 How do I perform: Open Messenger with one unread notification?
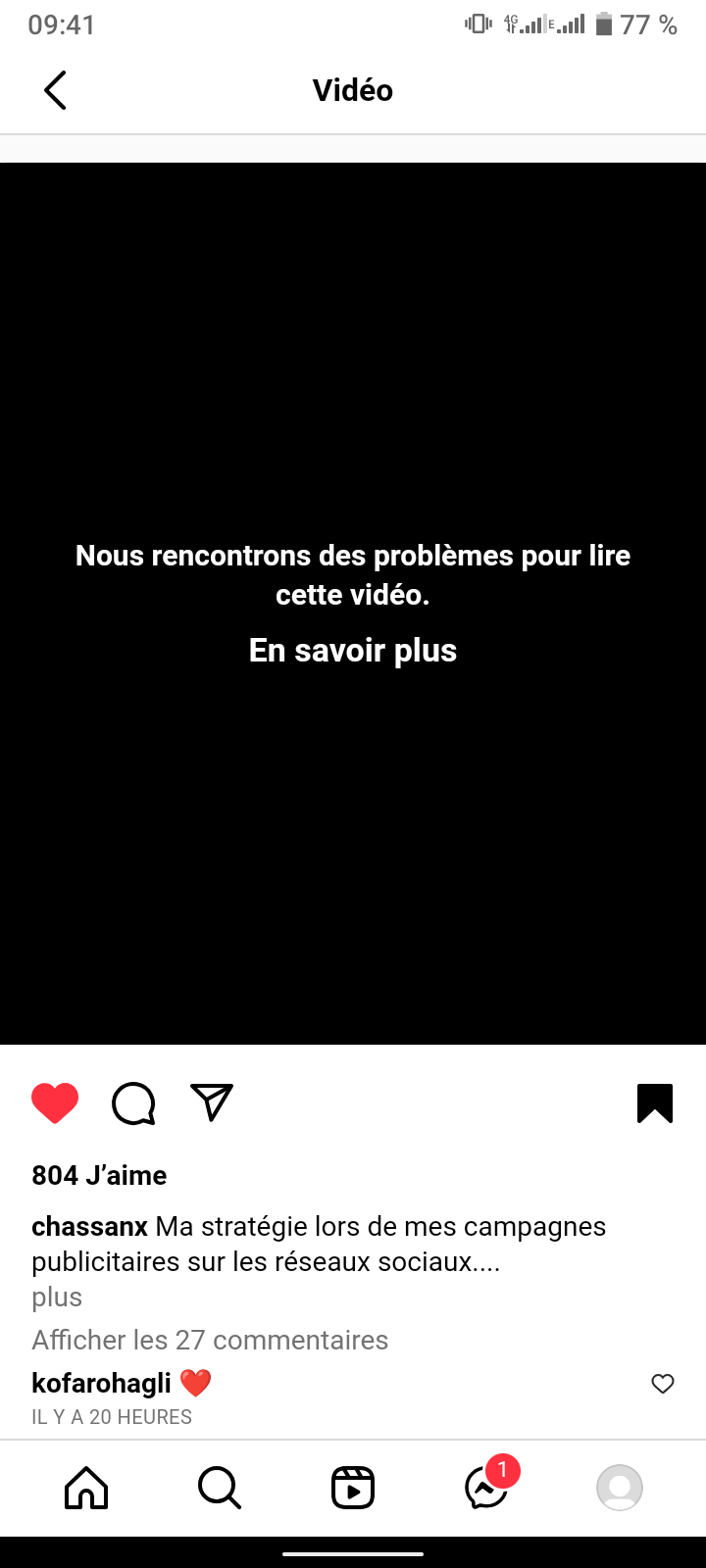coord(486,1488)
